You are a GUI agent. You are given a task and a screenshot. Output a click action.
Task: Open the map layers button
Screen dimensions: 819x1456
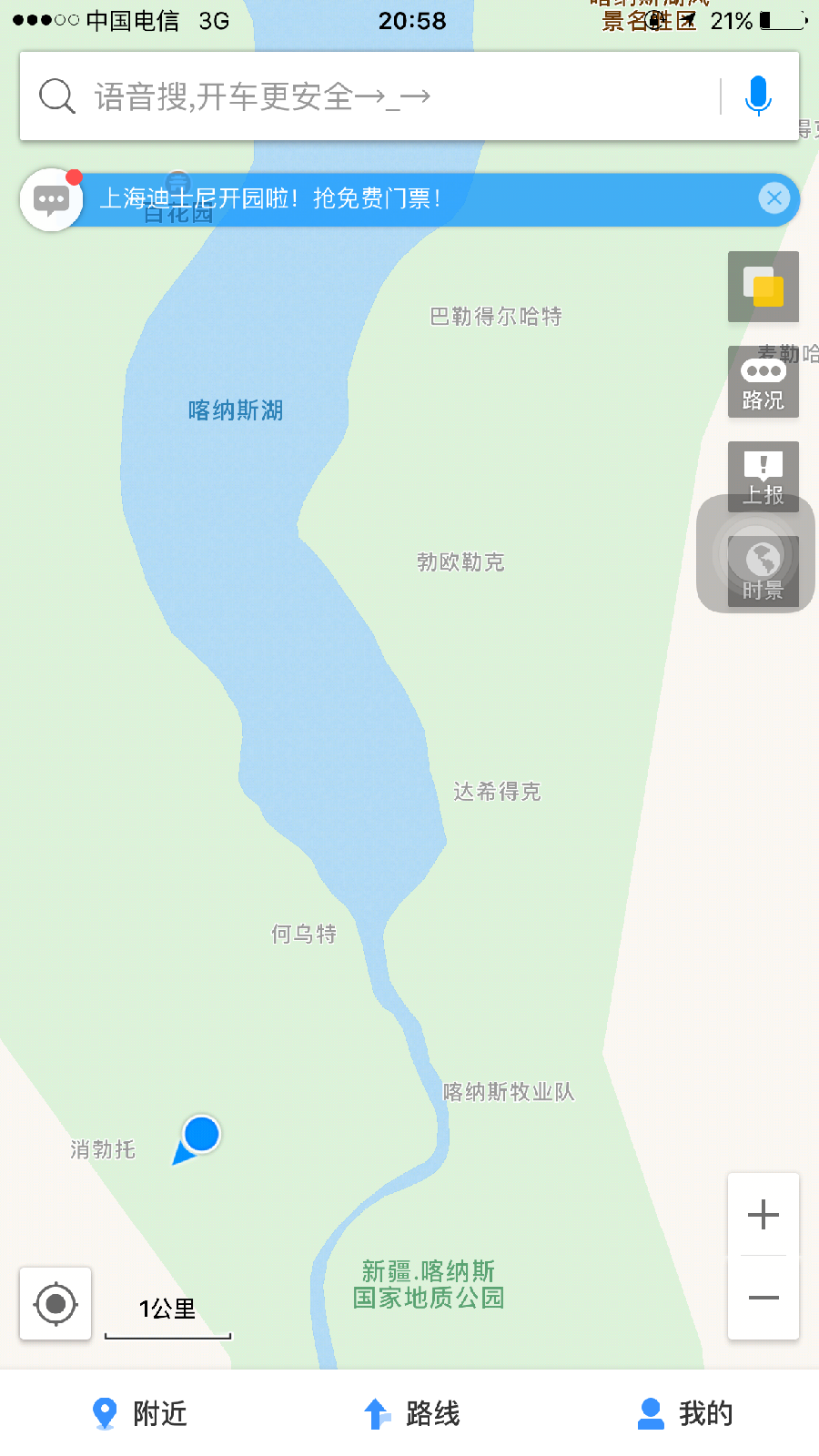(x=763, y=287)
